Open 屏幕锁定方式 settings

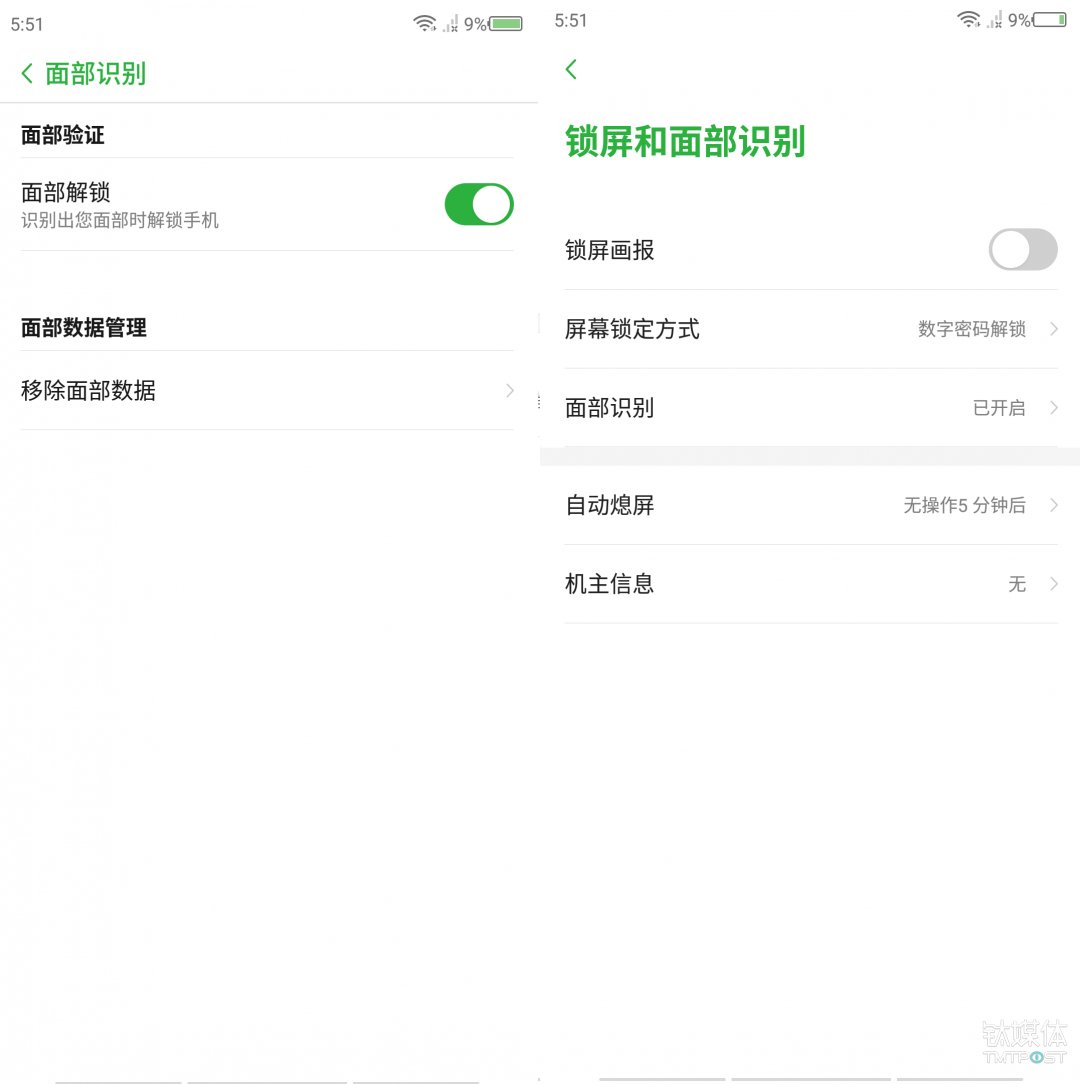point(810,329)
